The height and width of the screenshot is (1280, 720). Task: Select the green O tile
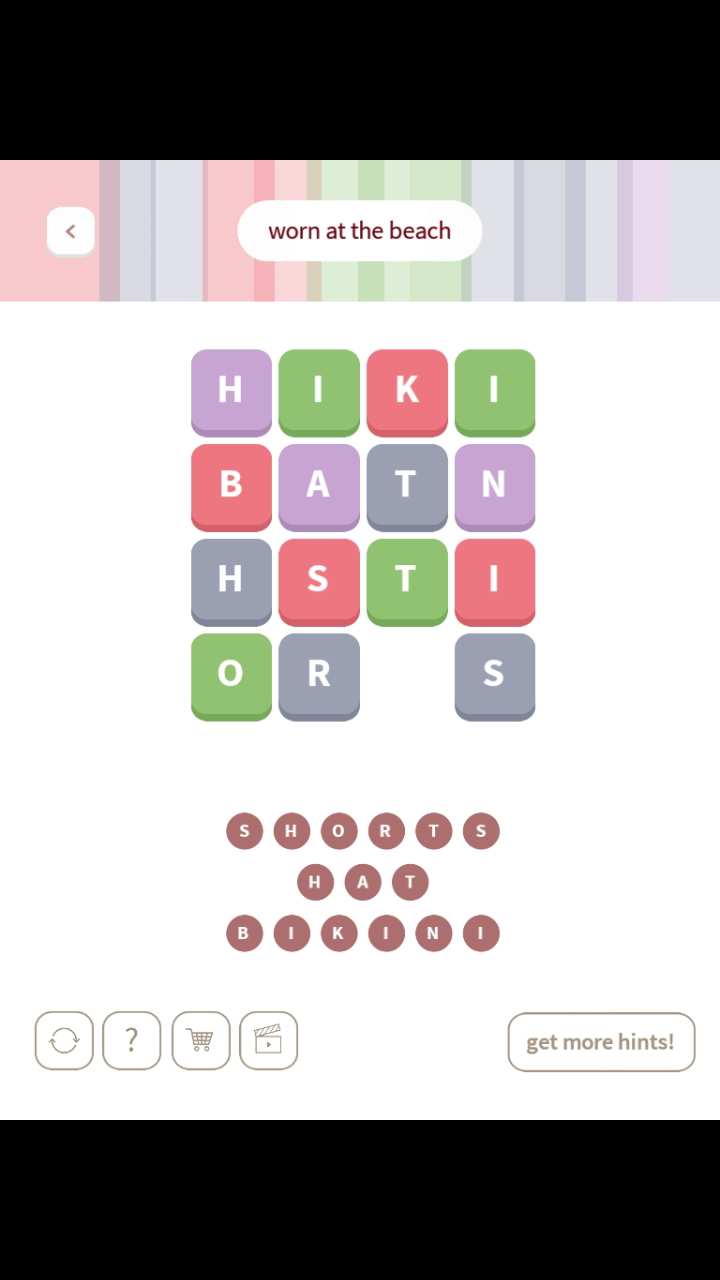231,674
